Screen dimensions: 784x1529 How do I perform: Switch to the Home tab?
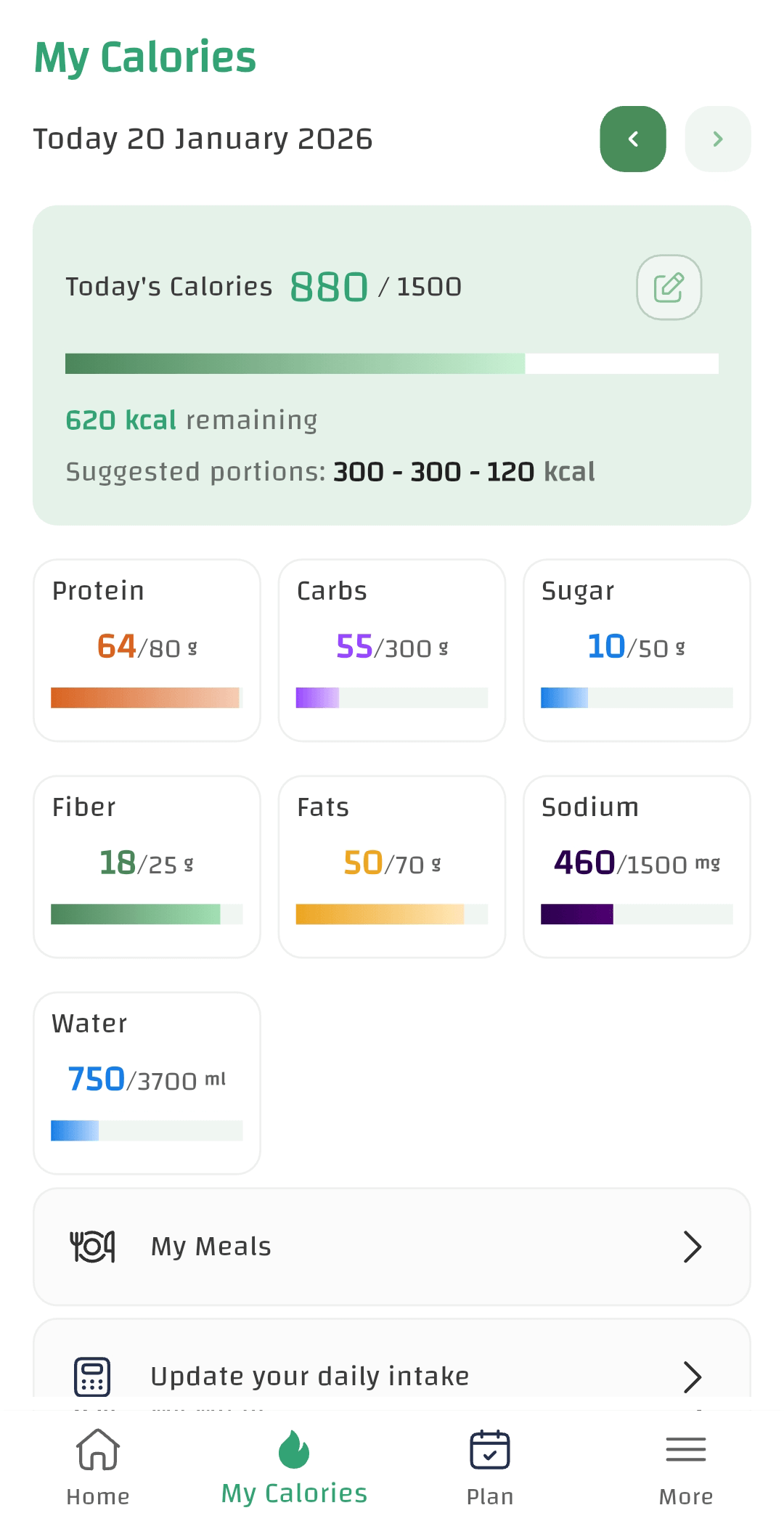98,1467
